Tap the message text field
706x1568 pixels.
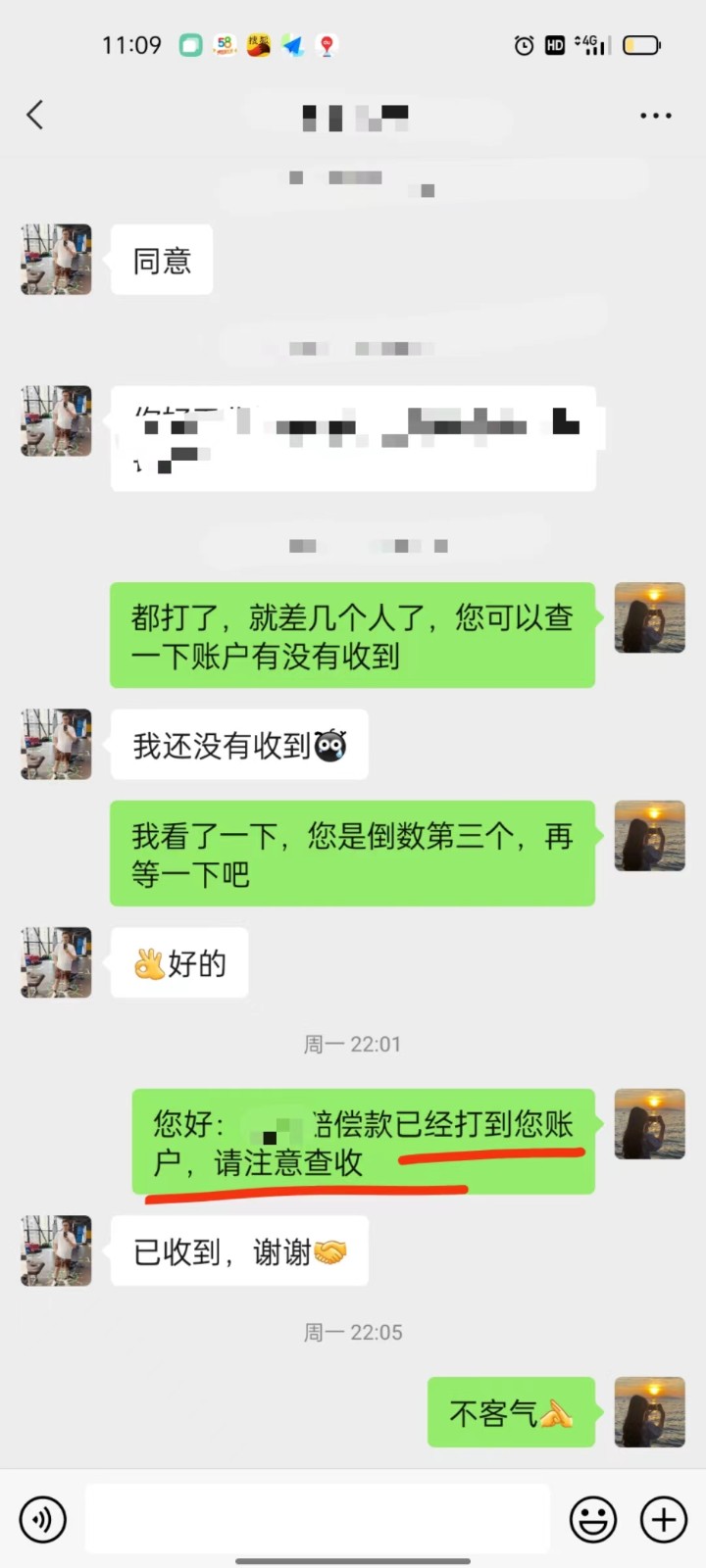(x=317, y=1519)
